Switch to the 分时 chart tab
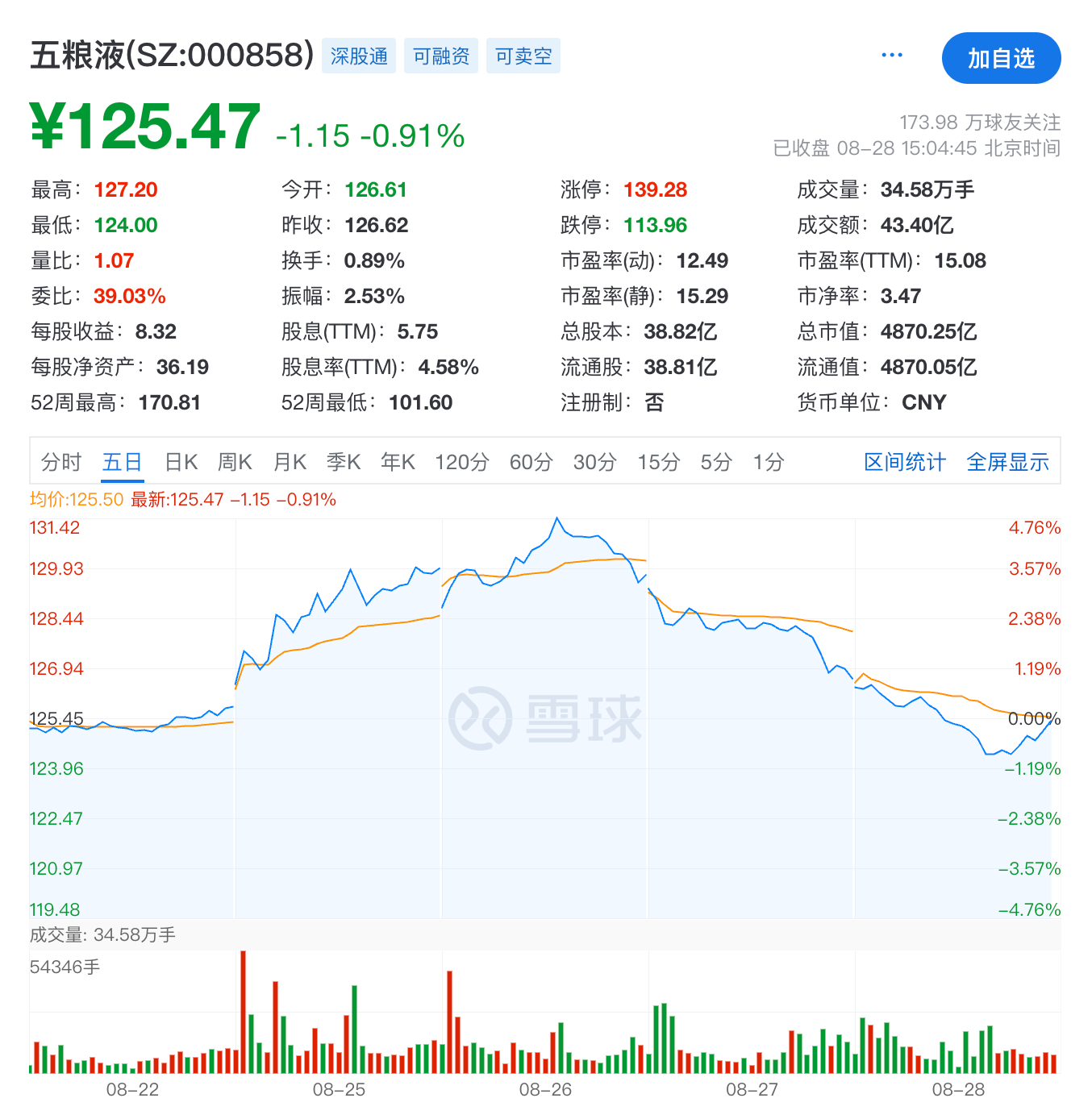 (x=61, y=462)
